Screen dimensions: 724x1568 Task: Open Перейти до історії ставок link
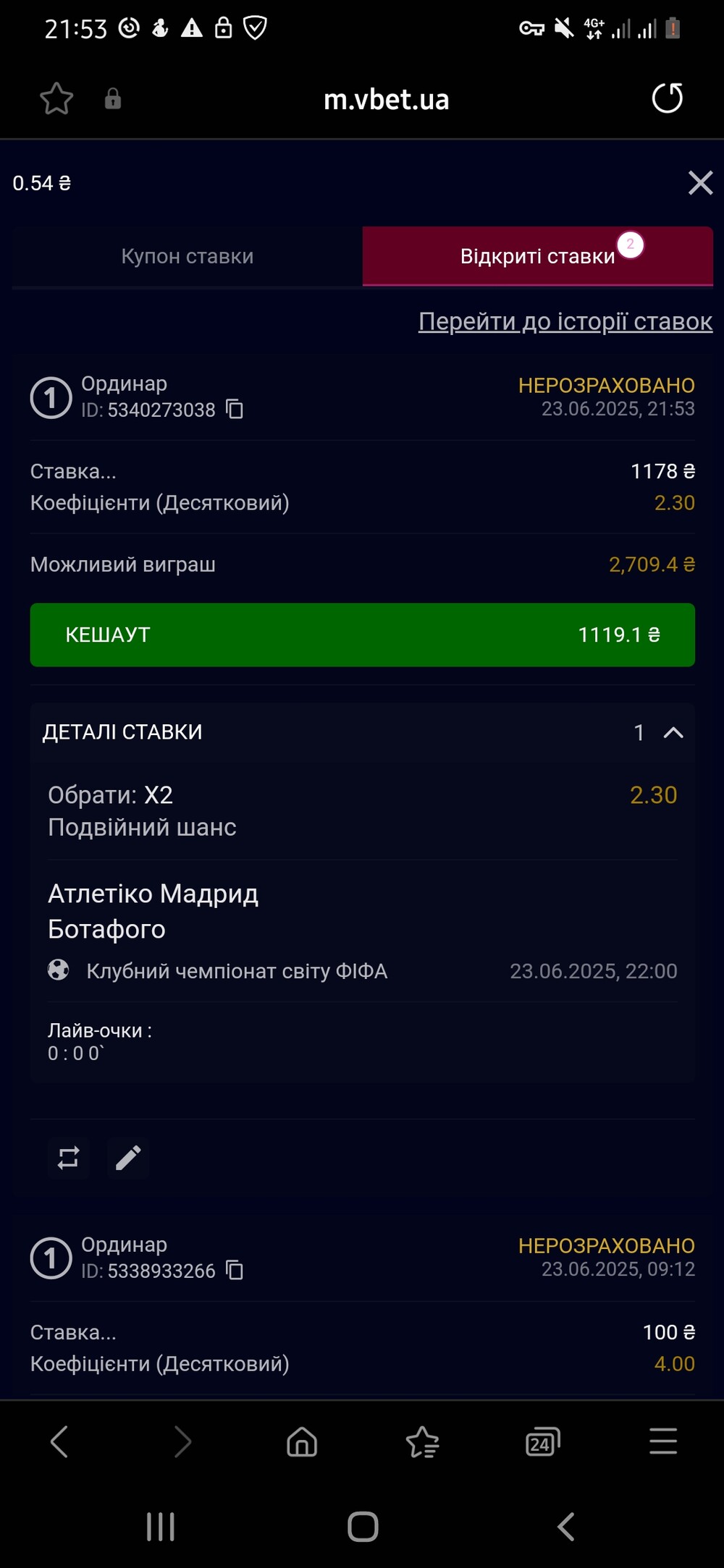[565, 321]
